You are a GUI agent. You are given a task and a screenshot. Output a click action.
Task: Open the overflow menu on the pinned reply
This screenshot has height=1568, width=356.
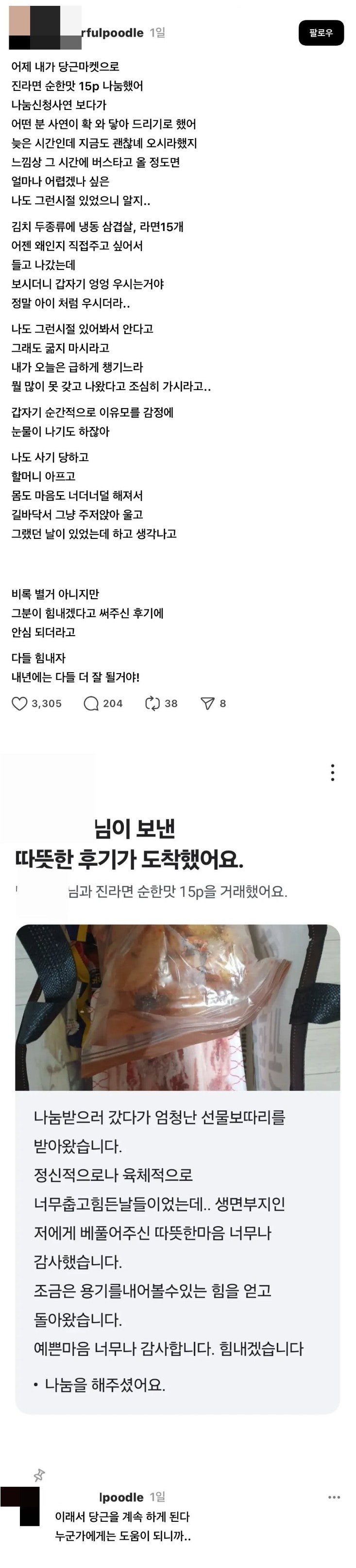[x=334, y=1497]
